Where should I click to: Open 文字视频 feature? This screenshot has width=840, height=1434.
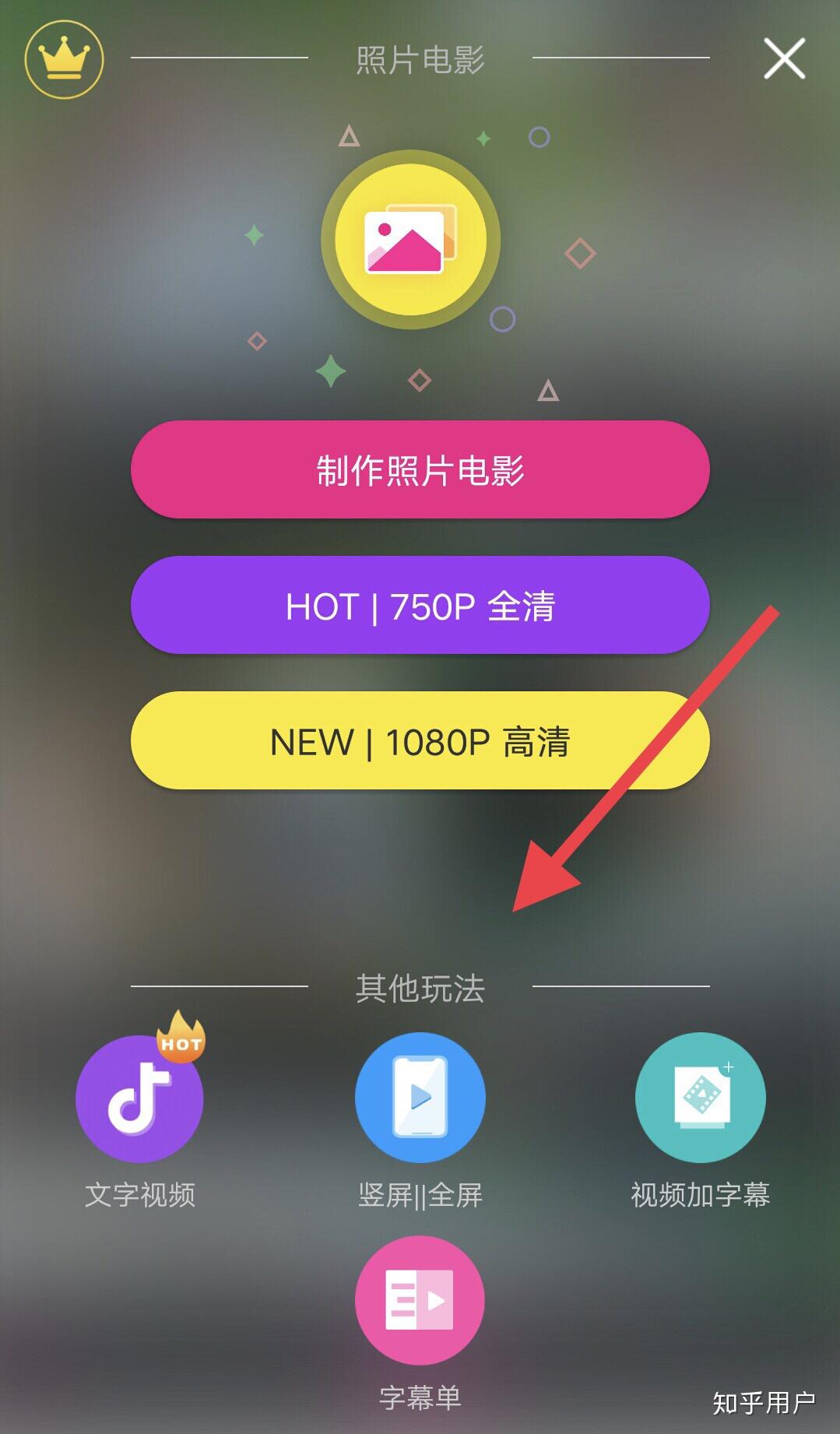139,1098
